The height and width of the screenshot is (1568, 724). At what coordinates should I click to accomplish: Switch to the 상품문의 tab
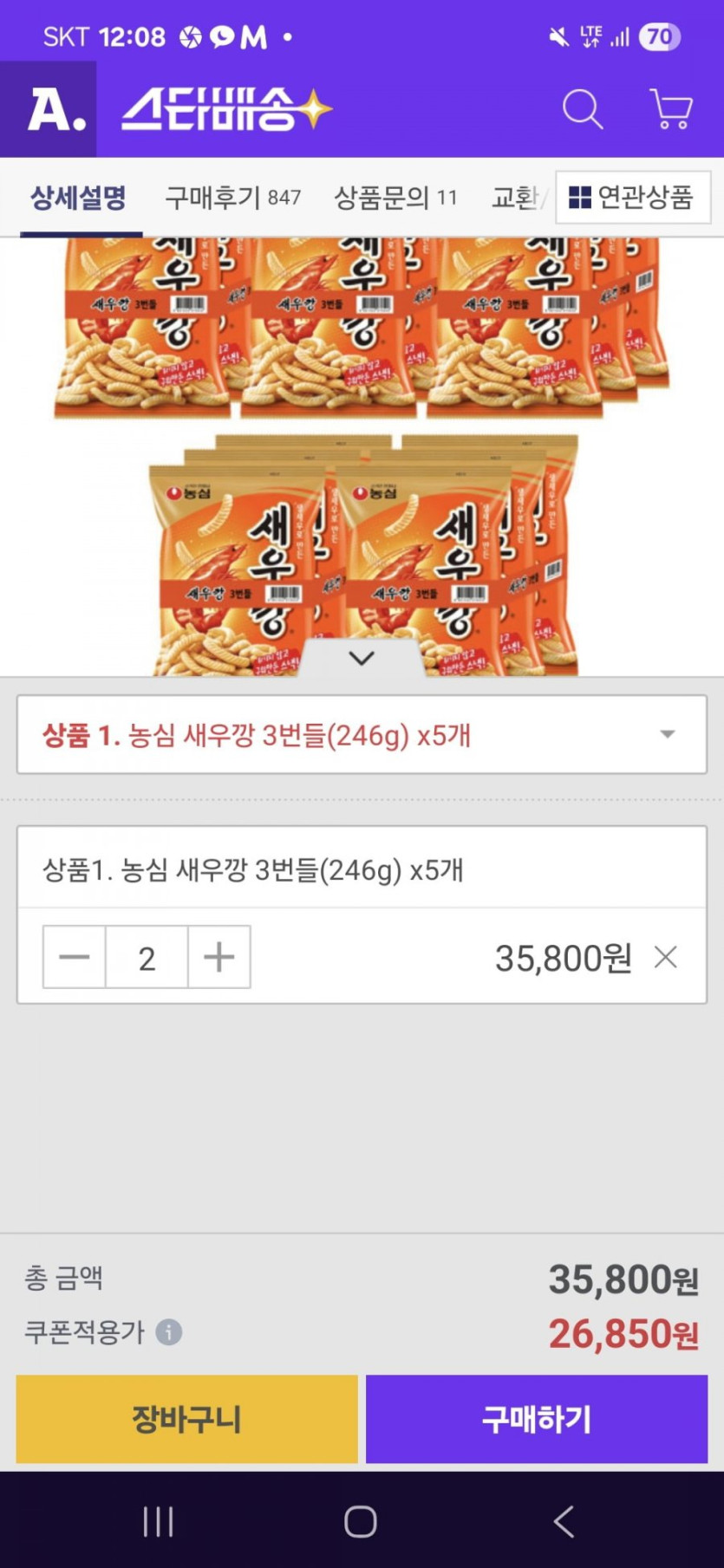point(395,198)
